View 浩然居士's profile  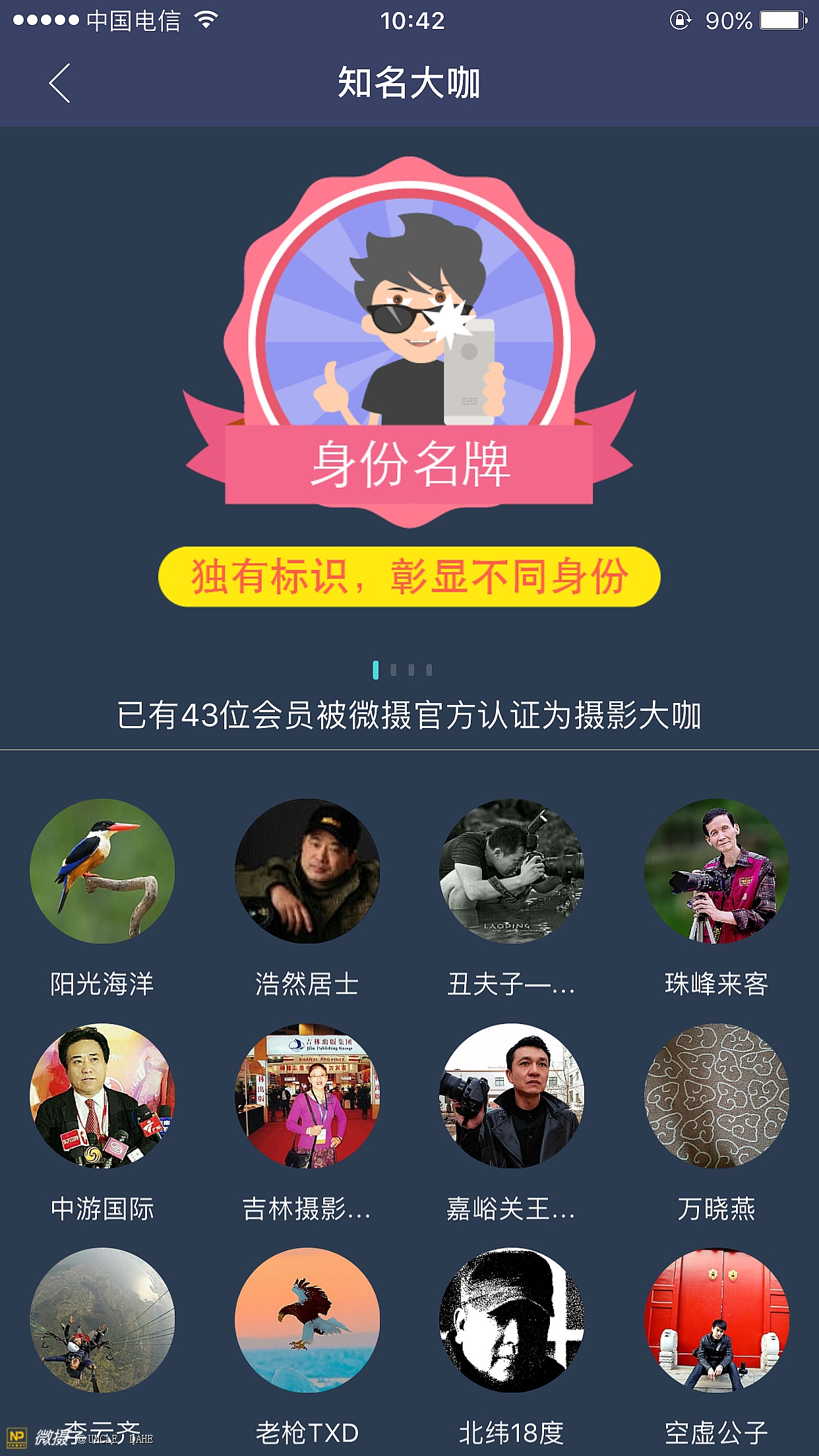(x=307, y=871)
